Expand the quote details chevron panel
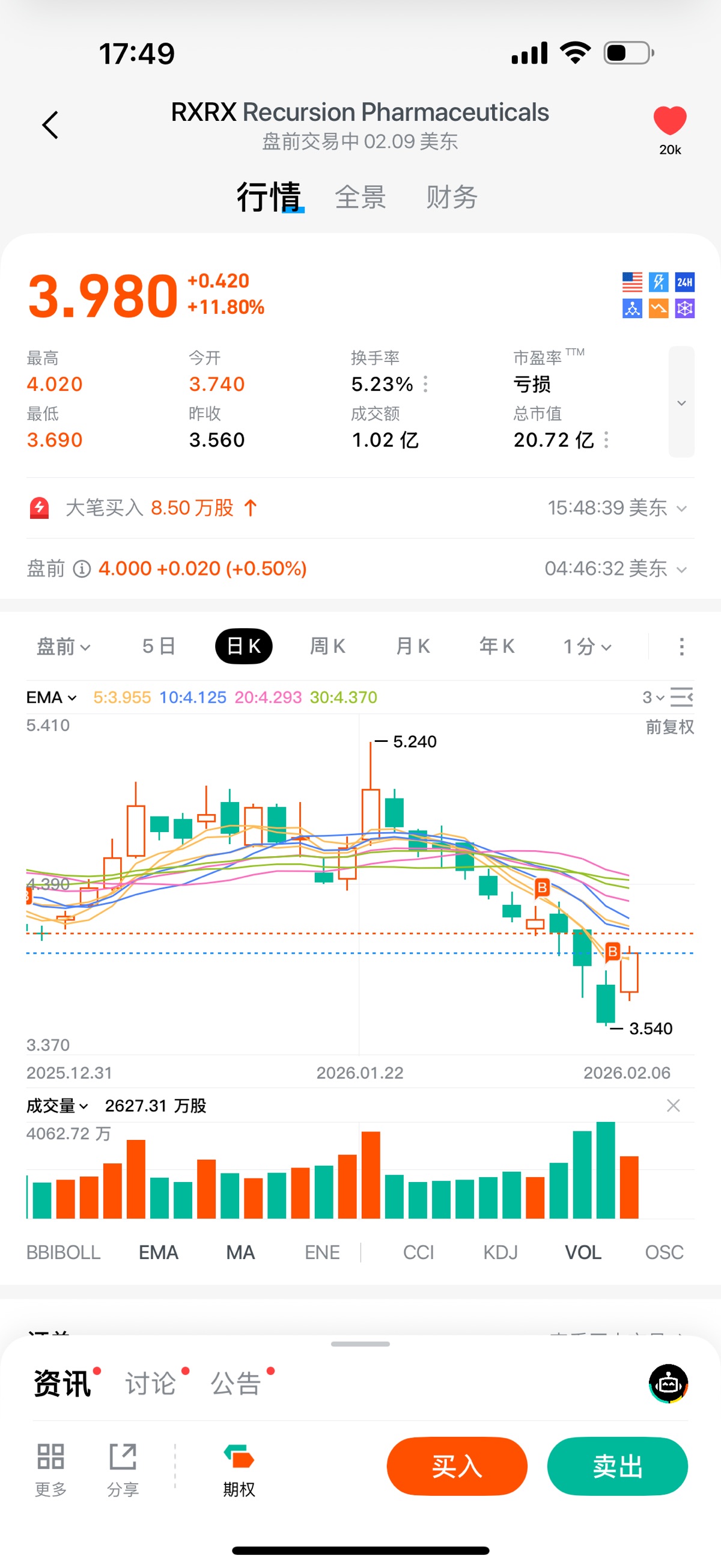The width and height of the screenshot is (721, 1568). [681, 402]
